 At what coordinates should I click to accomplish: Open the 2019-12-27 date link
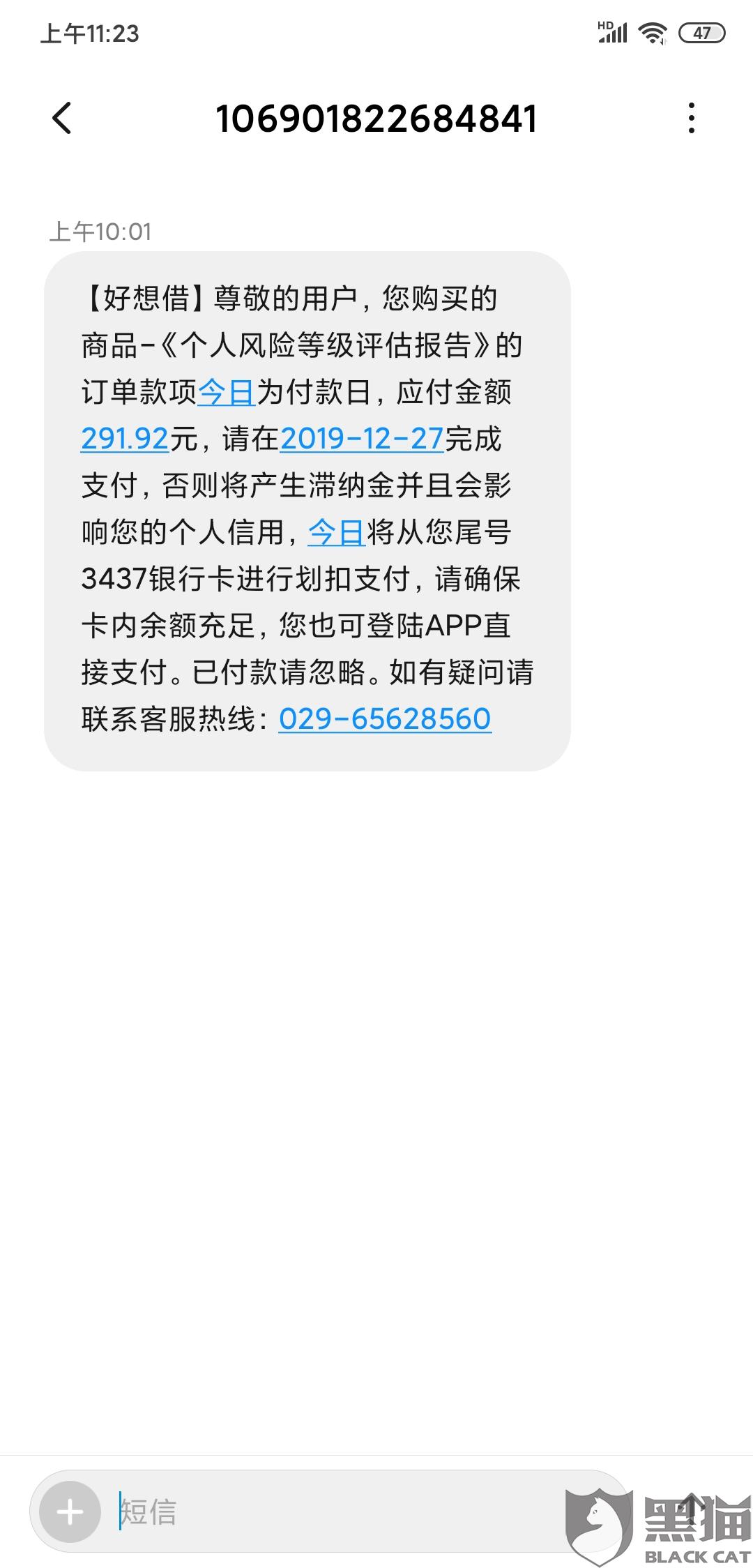(x=361, y=439)
